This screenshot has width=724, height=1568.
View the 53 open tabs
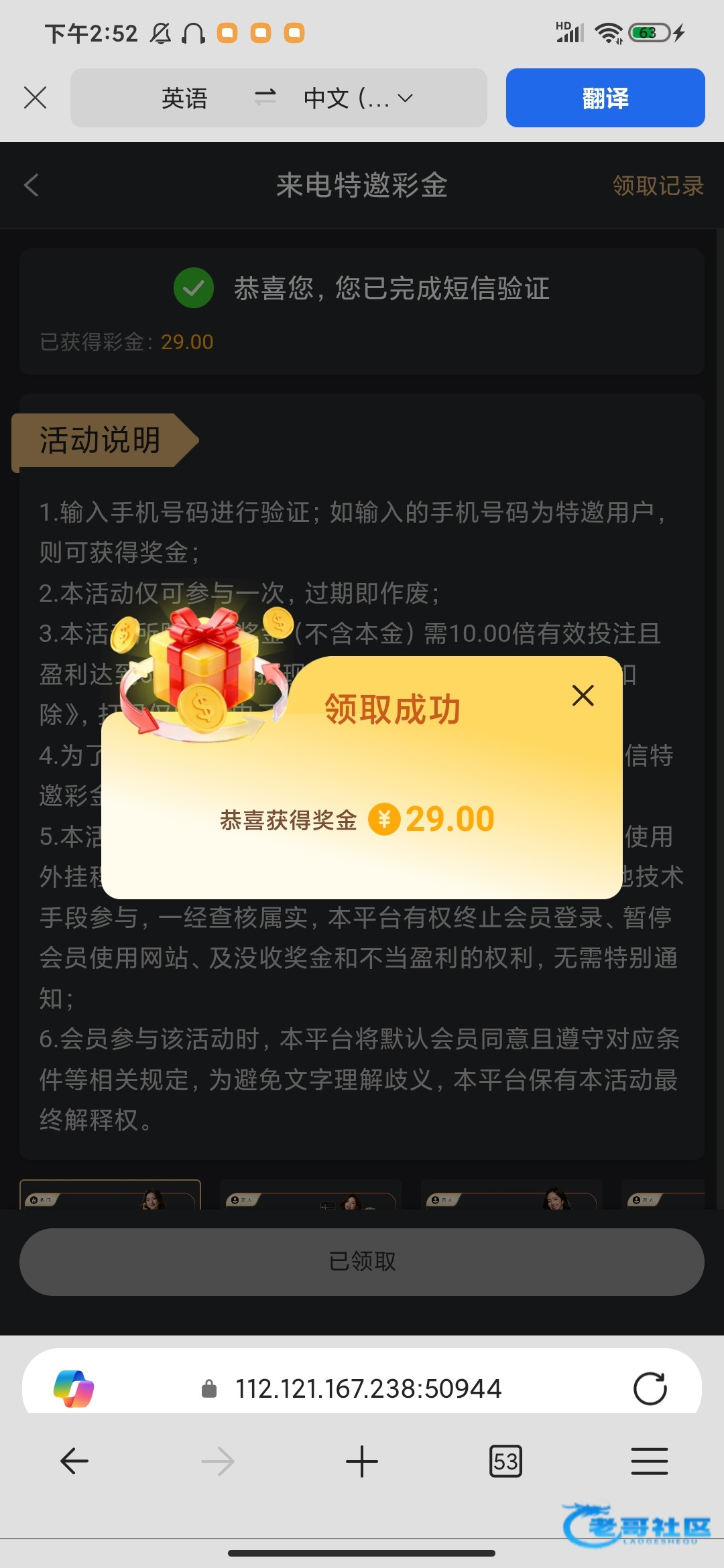(x=505, y=1461)
